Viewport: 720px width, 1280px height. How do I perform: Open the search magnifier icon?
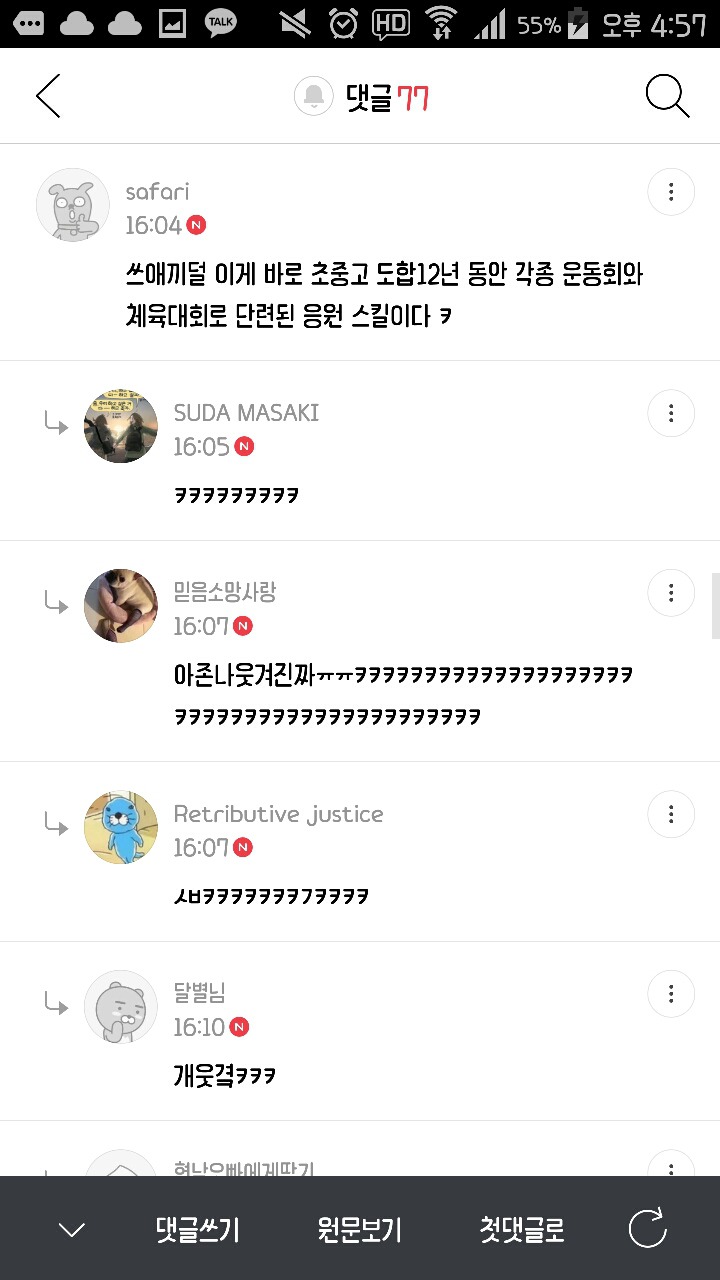(667, 96)
